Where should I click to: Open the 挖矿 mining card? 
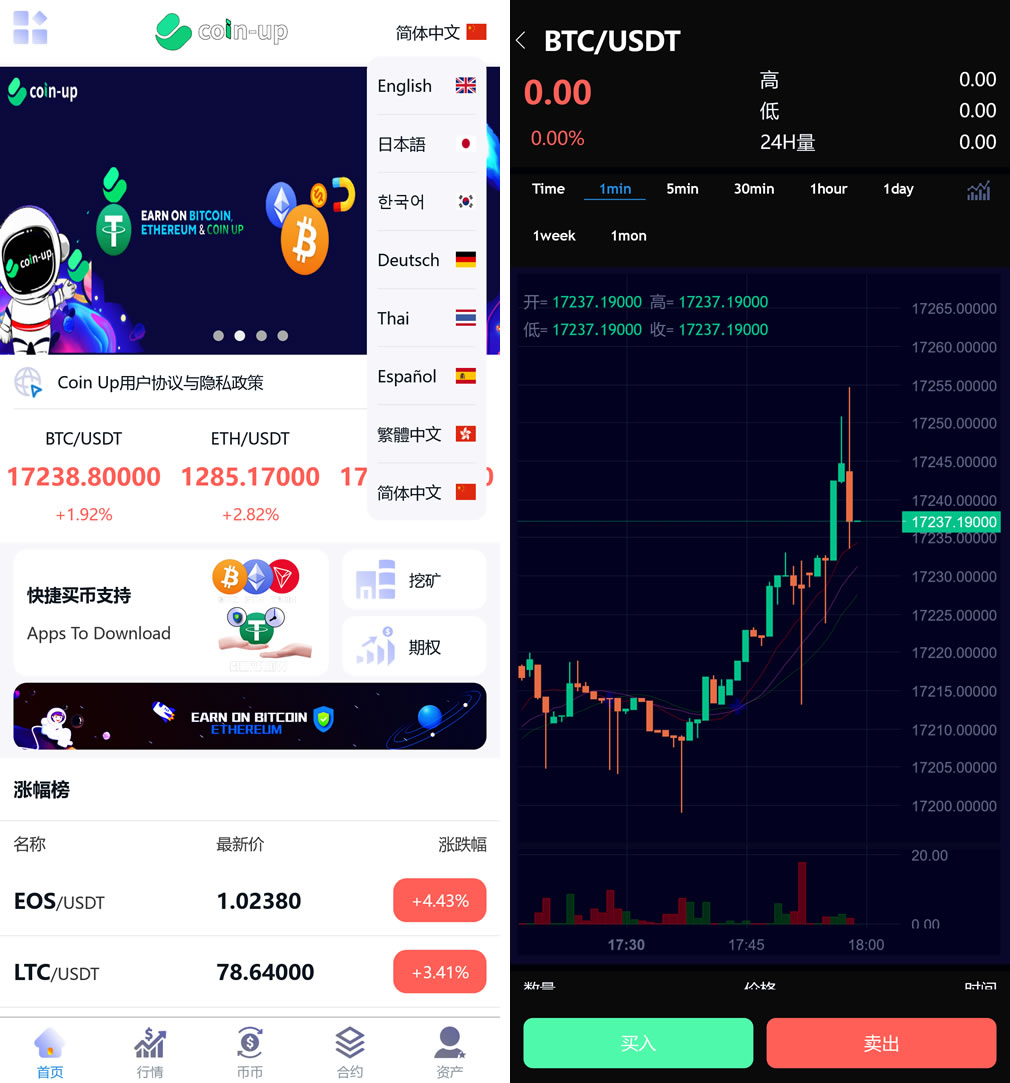pos(414,580)
